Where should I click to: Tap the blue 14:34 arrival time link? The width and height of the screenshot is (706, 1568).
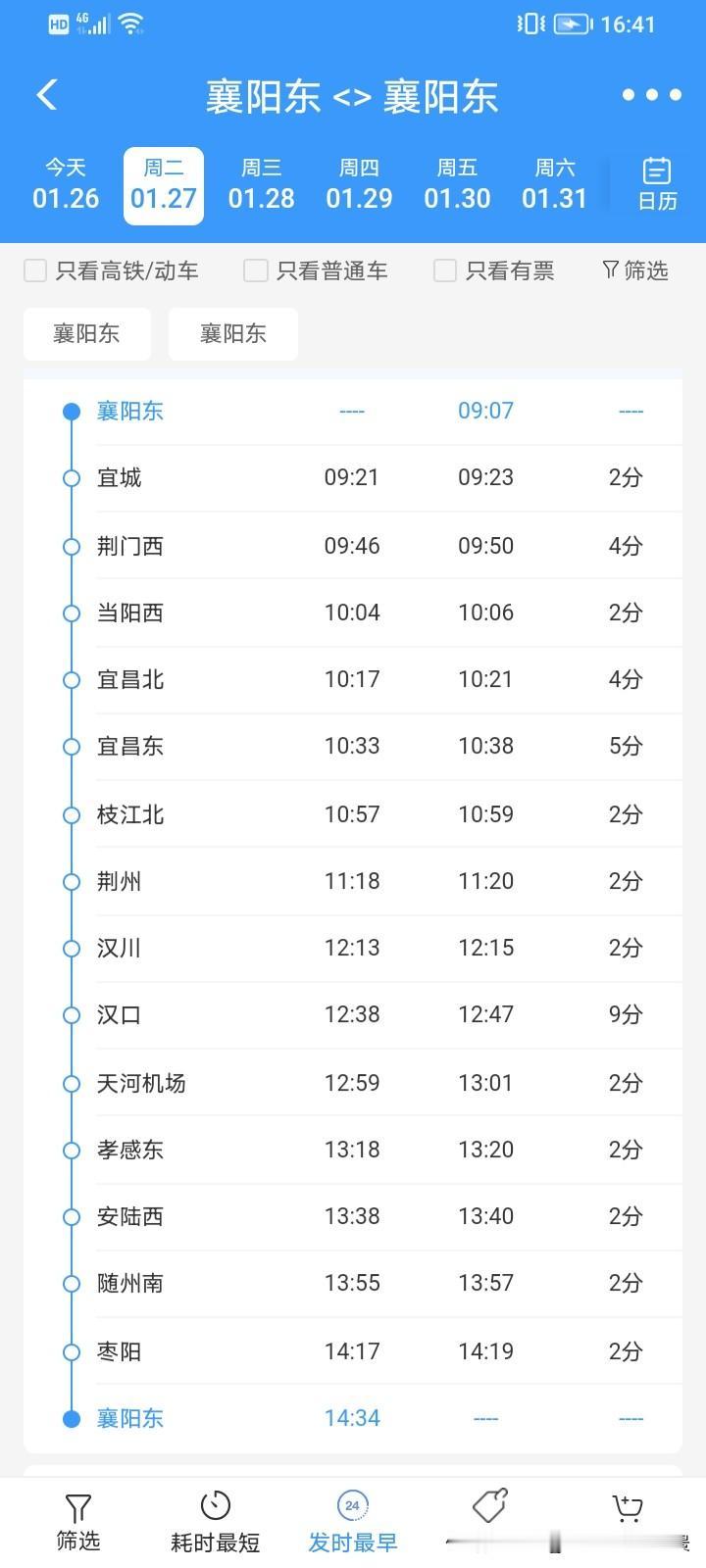352,1418
